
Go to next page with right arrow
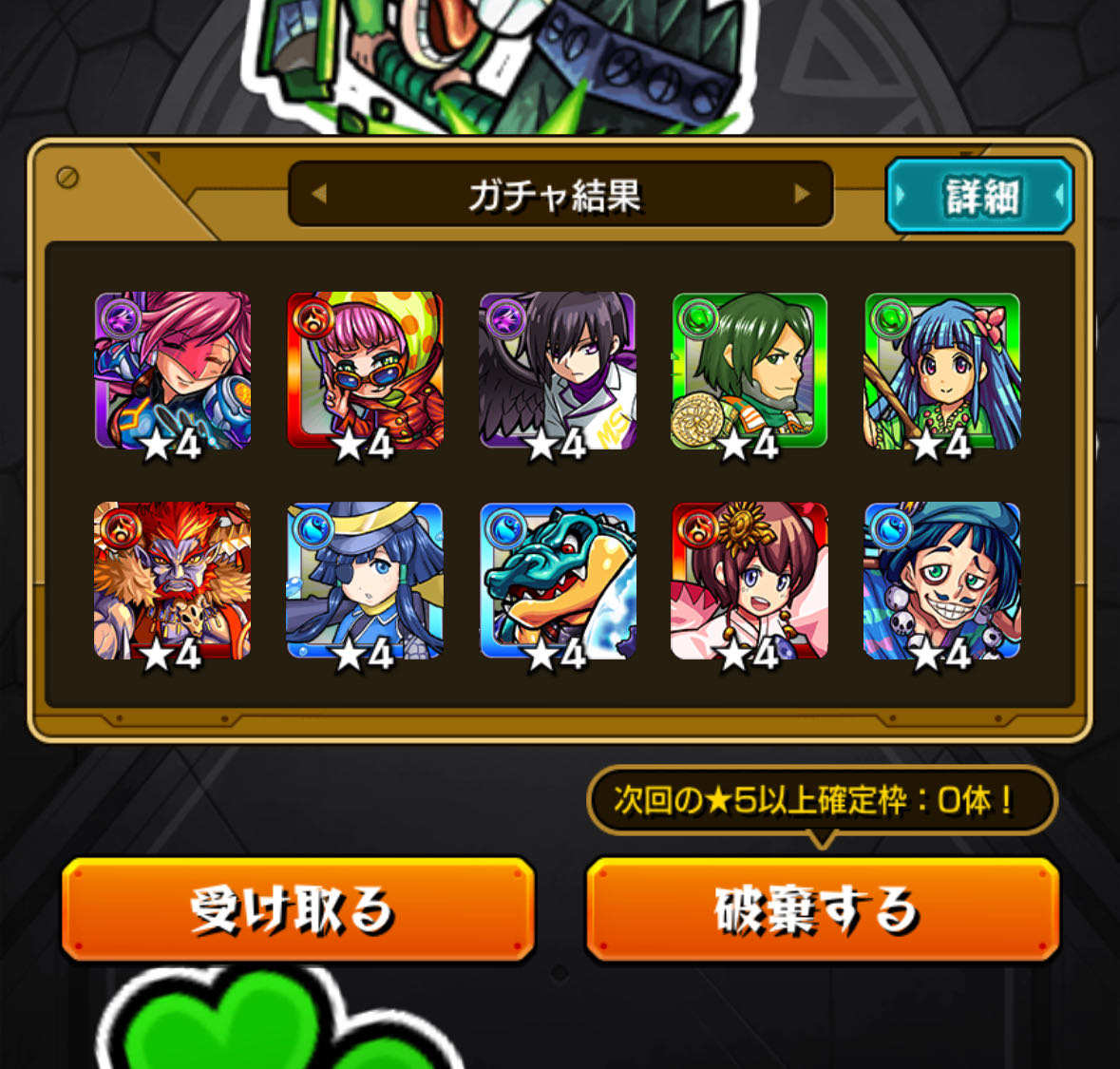click(802, 194)
